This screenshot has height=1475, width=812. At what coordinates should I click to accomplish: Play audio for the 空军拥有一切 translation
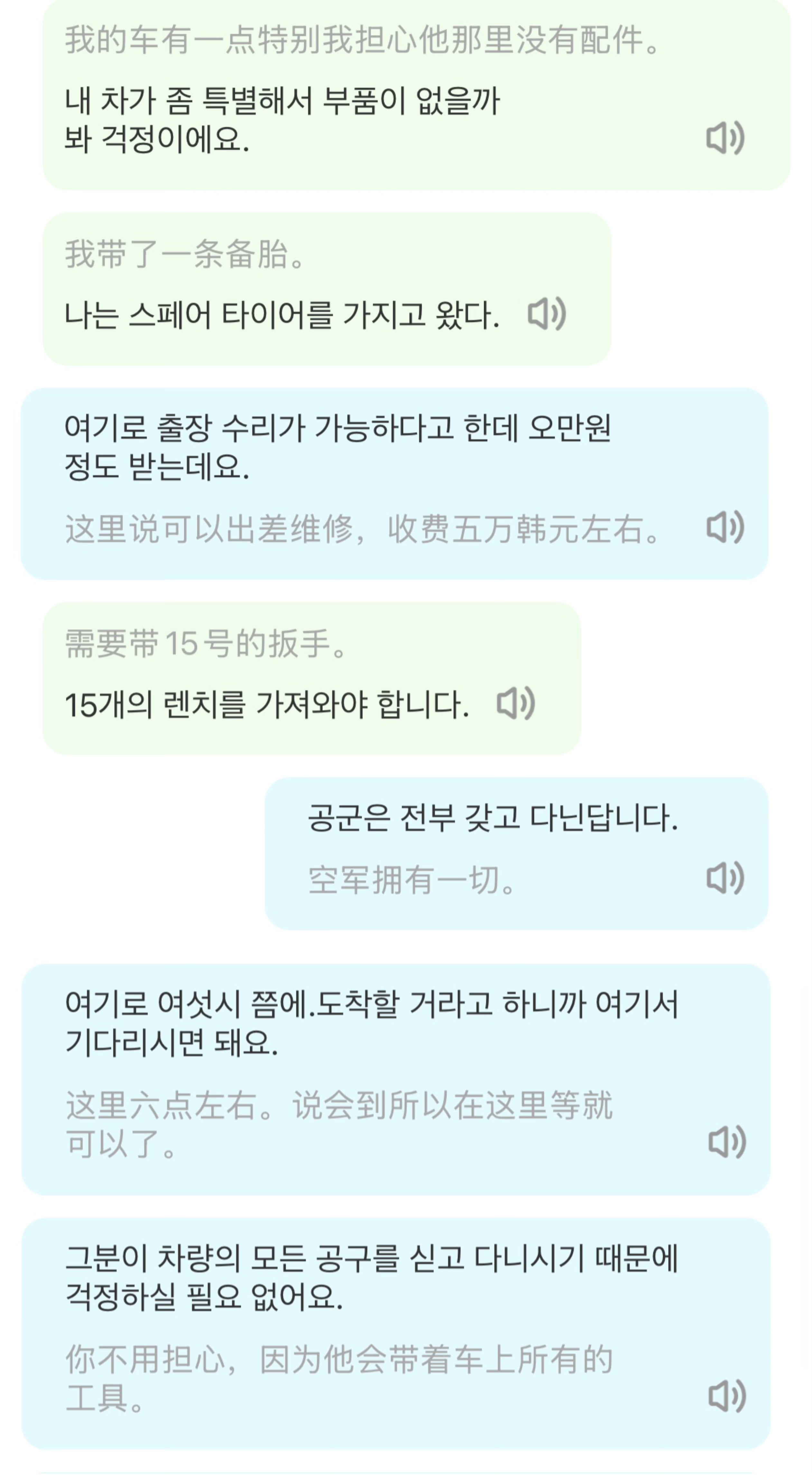point(724,878)
